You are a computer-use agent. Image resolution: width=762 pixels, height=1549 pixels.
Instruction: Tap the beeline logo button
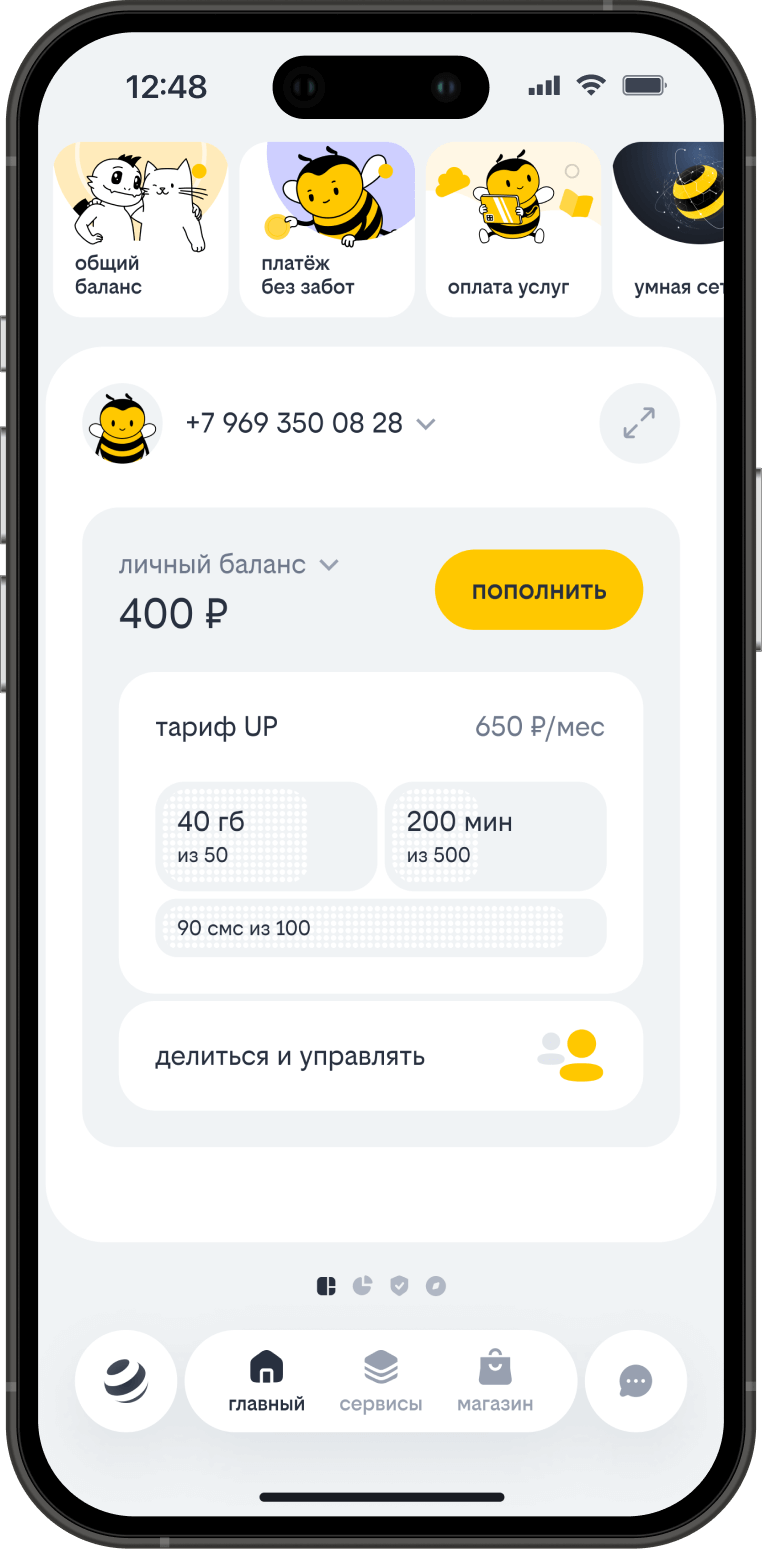point(126,1381)
